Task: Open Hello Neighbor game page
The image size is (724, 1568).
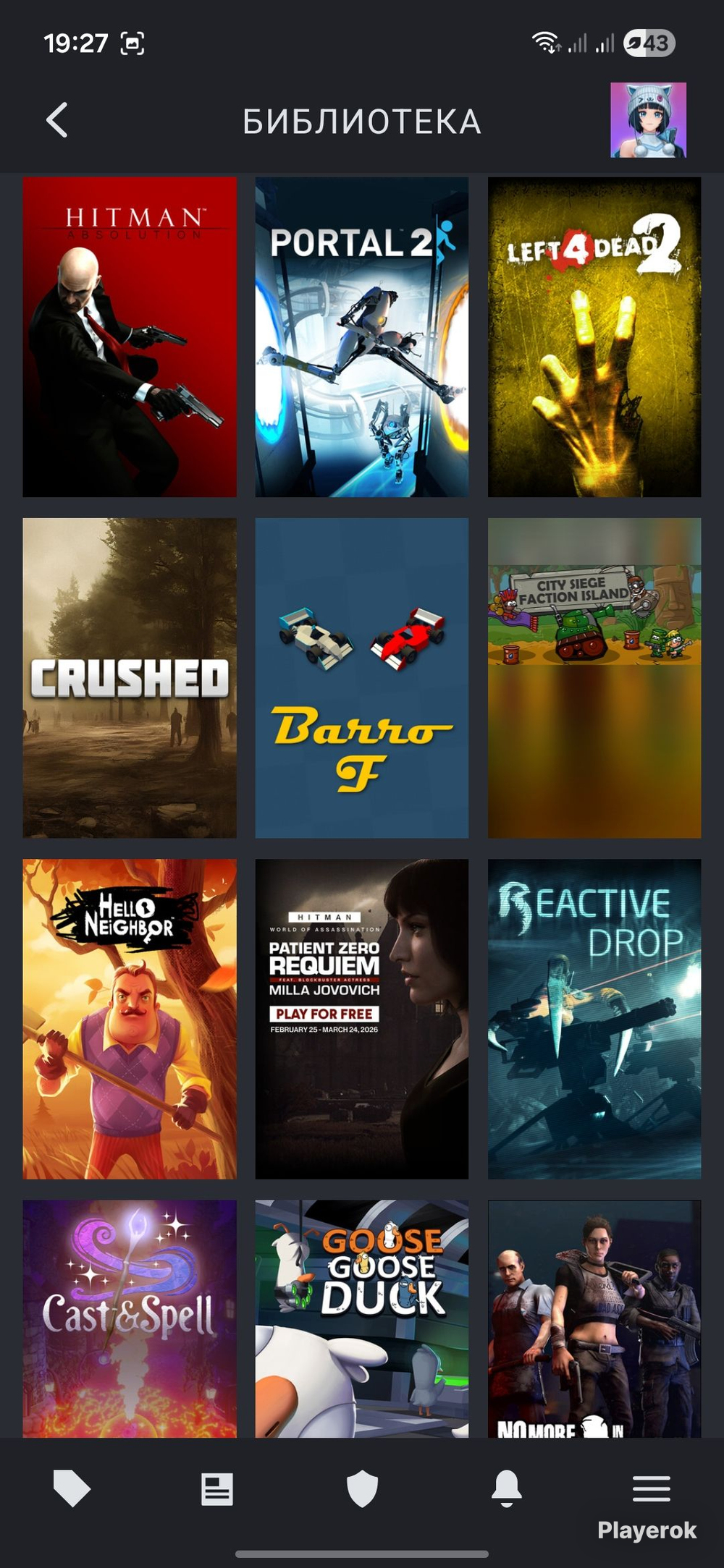Action: pyautogui.click(x=130, y=1019)
